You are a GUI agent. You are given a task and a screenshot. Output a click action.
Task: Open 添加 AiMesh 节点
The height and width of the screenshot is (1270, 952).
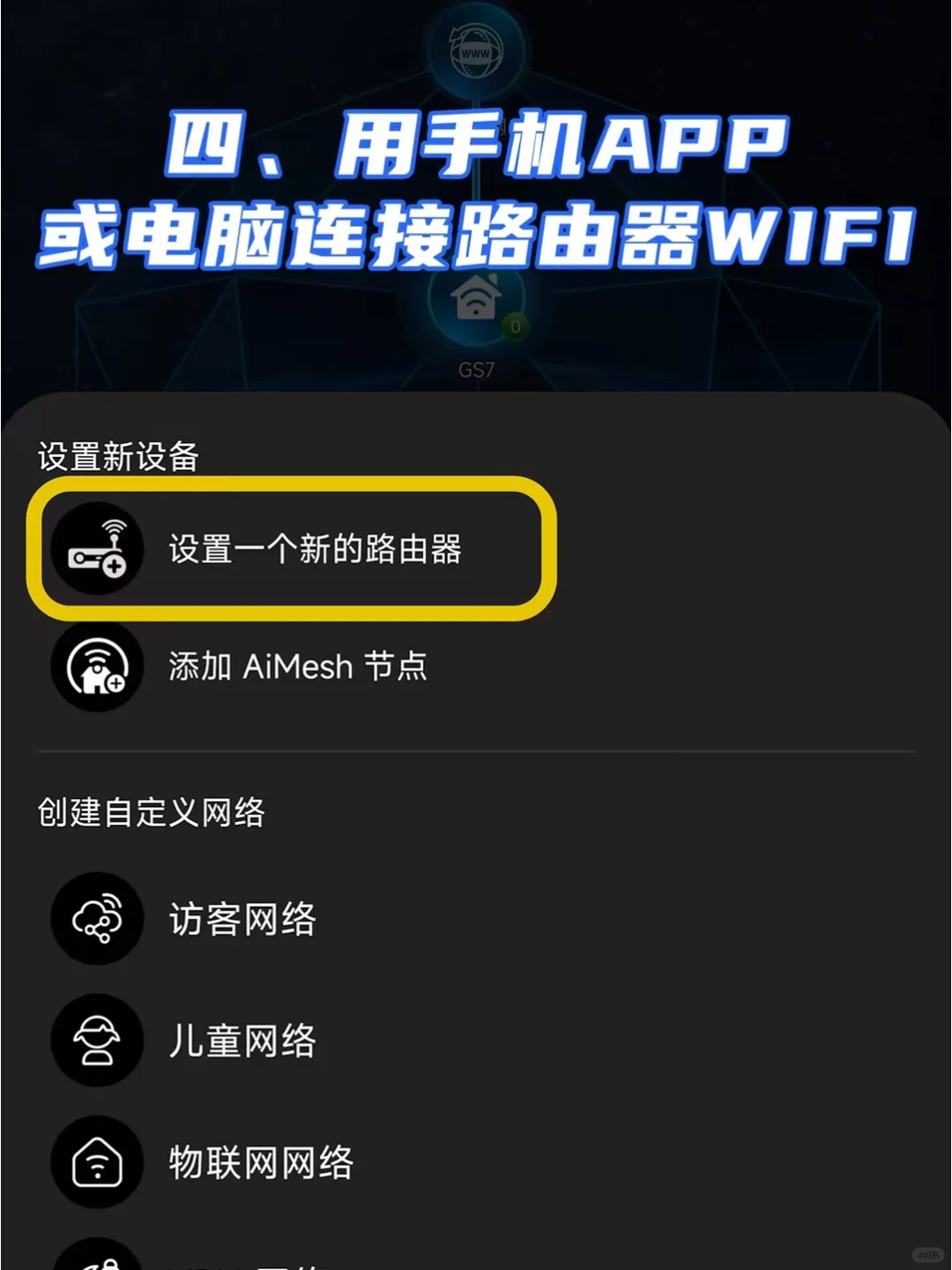[297, 667]
